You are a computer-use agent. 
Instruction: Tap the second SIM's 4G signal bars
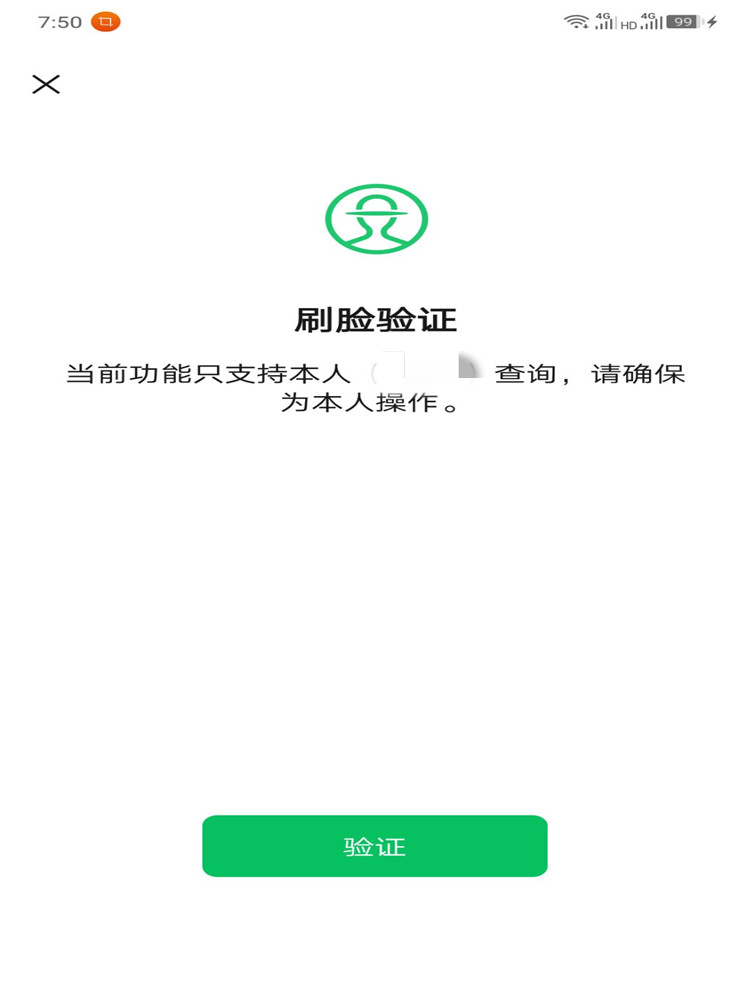click(650, 22)
